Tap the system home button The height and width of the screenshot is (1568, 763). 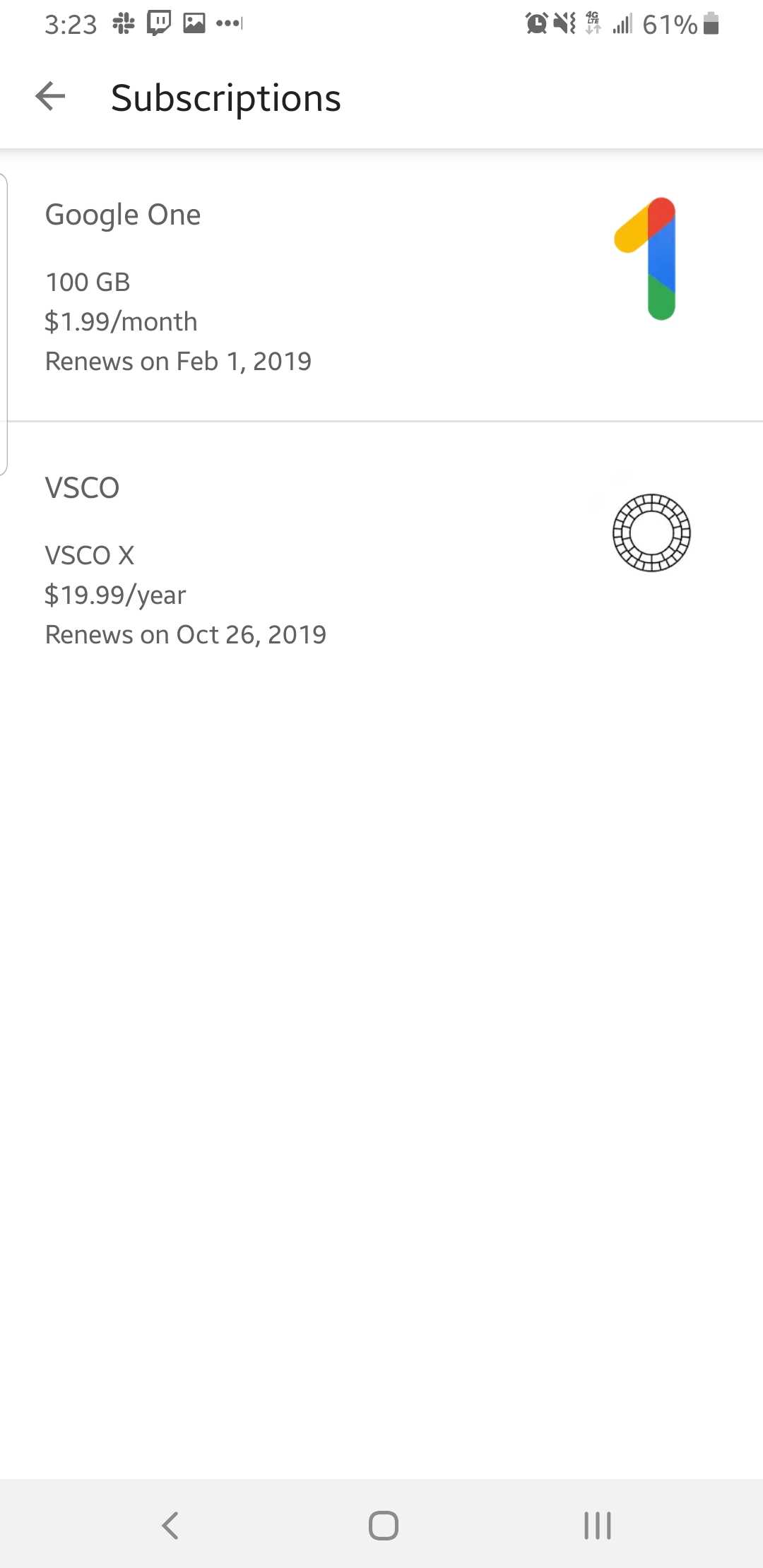click(x=384, y=1525)
